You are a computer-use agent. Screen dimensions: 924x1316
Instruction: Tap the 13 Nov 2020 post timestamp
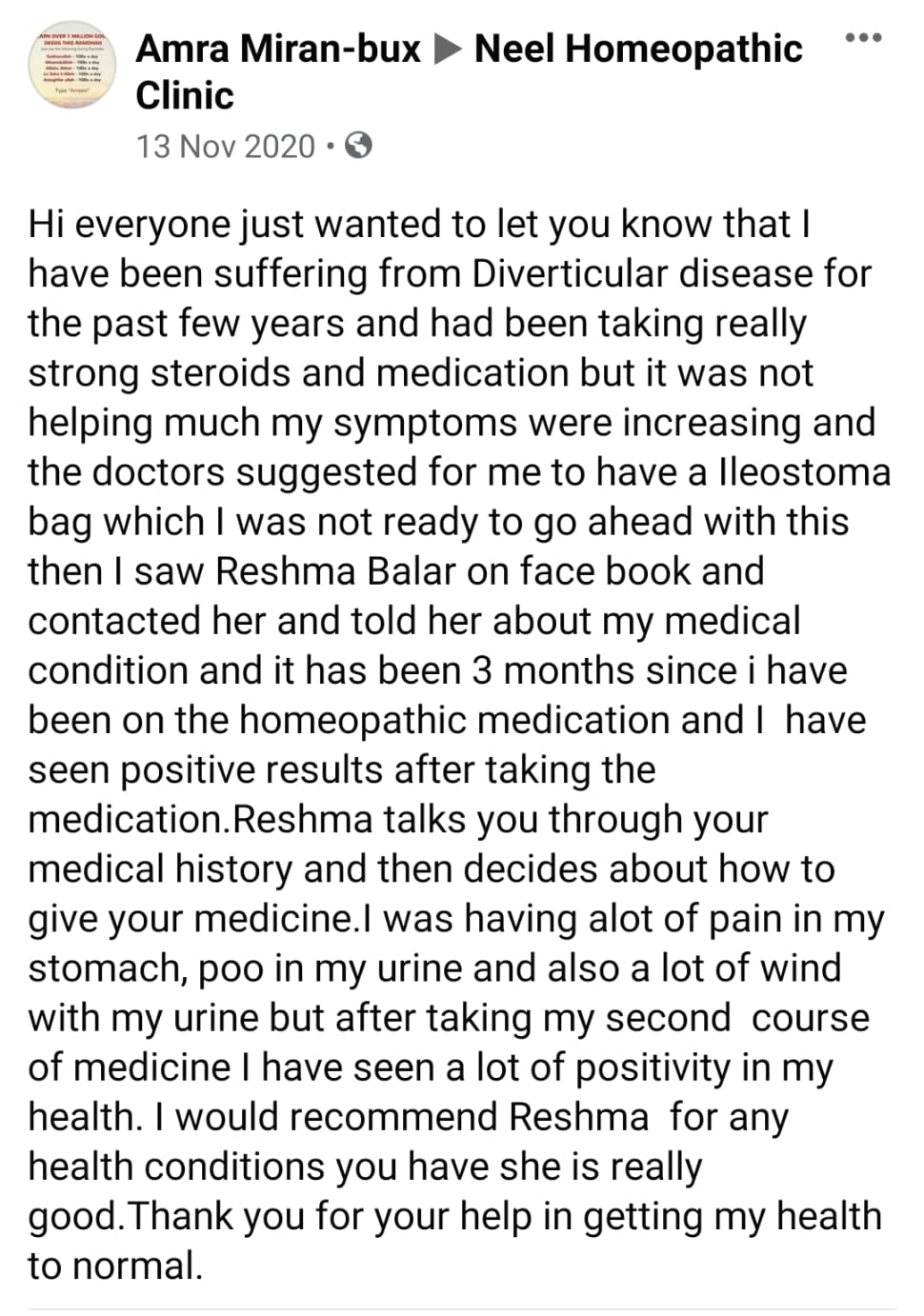tap(225, 147)
